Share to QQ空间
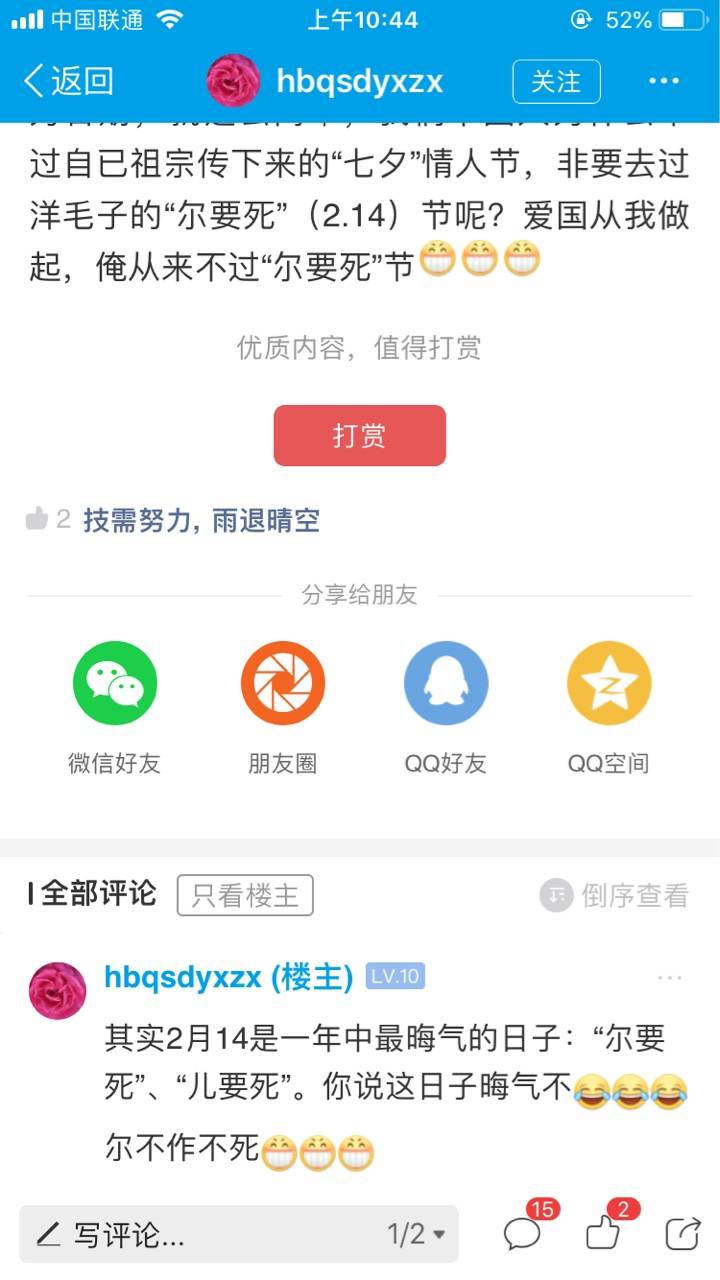 pyautogui.click(x=609, y=684)
